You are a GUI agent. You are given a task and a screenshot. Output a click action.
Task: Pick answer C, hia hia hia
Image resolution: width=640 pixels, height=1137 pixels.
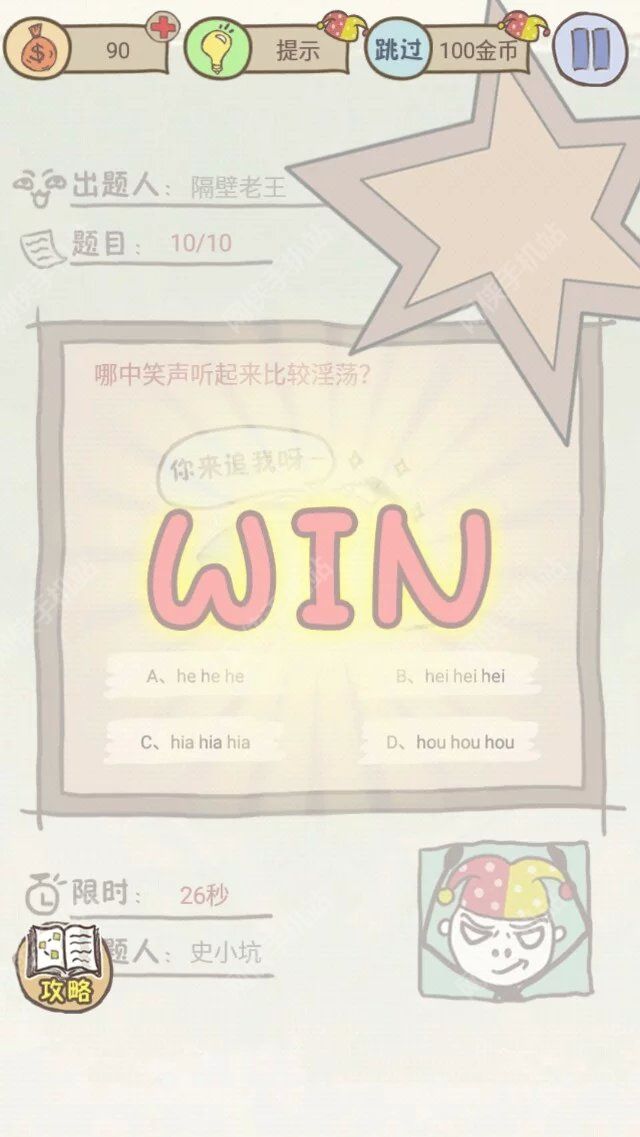195,742
